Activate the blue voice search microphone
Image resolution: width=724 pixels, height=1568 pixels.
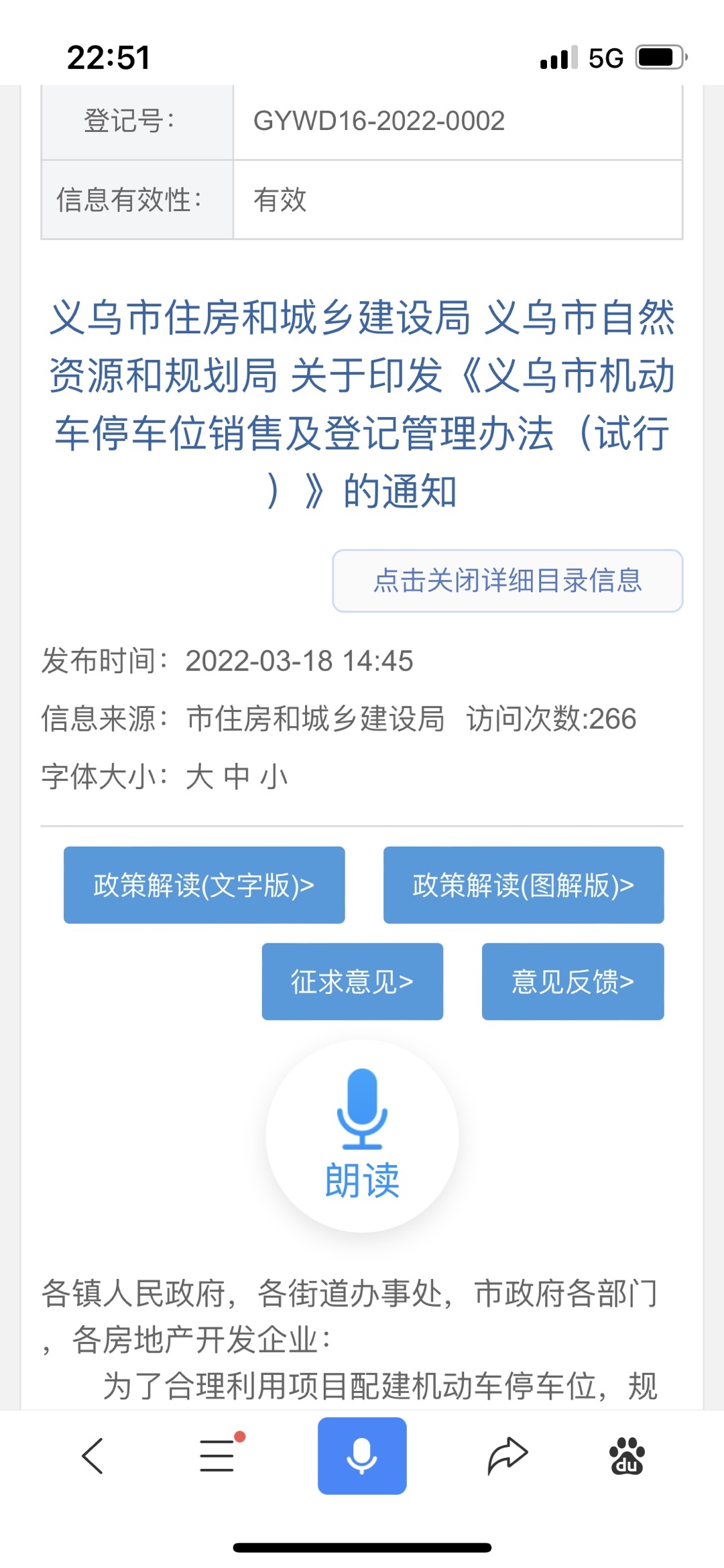(362, 1456)
